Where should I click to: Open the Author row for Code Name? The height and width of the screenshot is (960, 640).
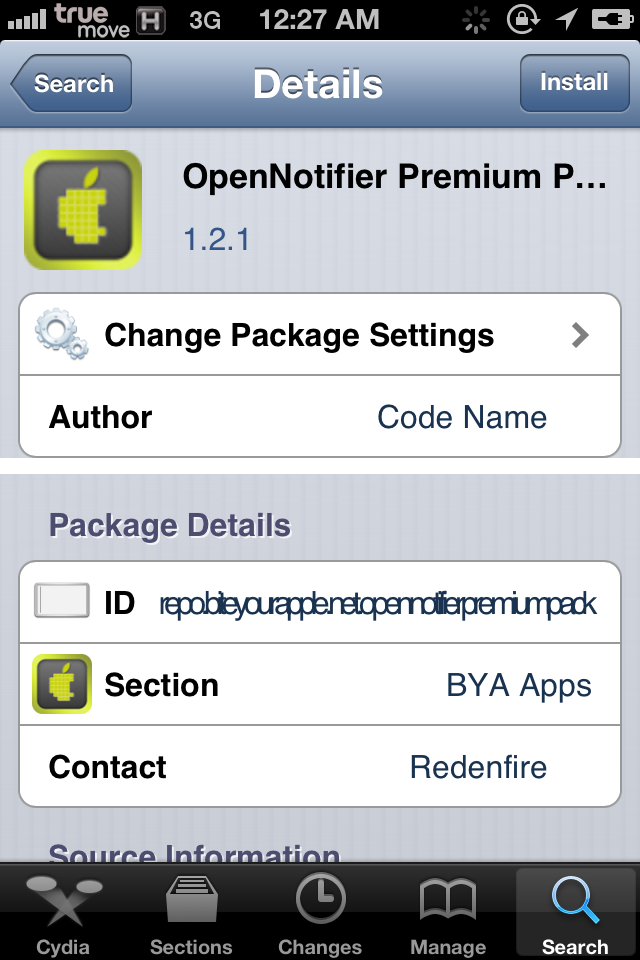pos(320,417)
